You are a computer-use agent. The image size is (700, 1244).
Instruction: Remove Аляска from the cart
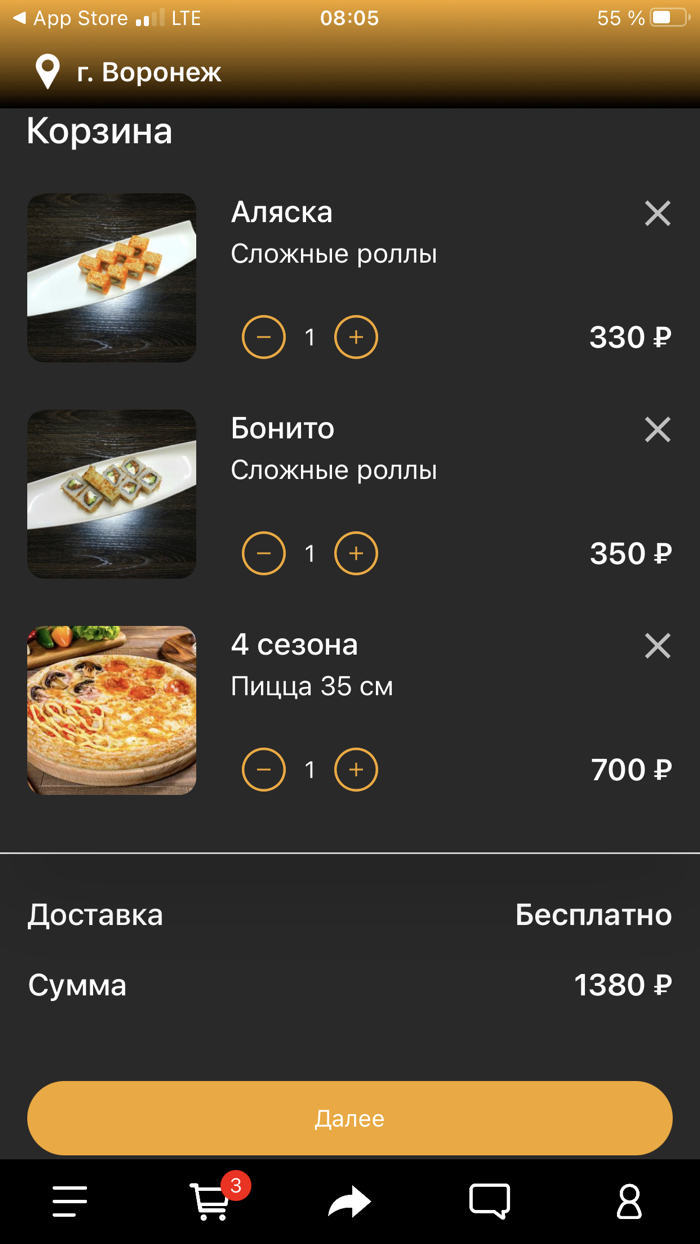657,213
